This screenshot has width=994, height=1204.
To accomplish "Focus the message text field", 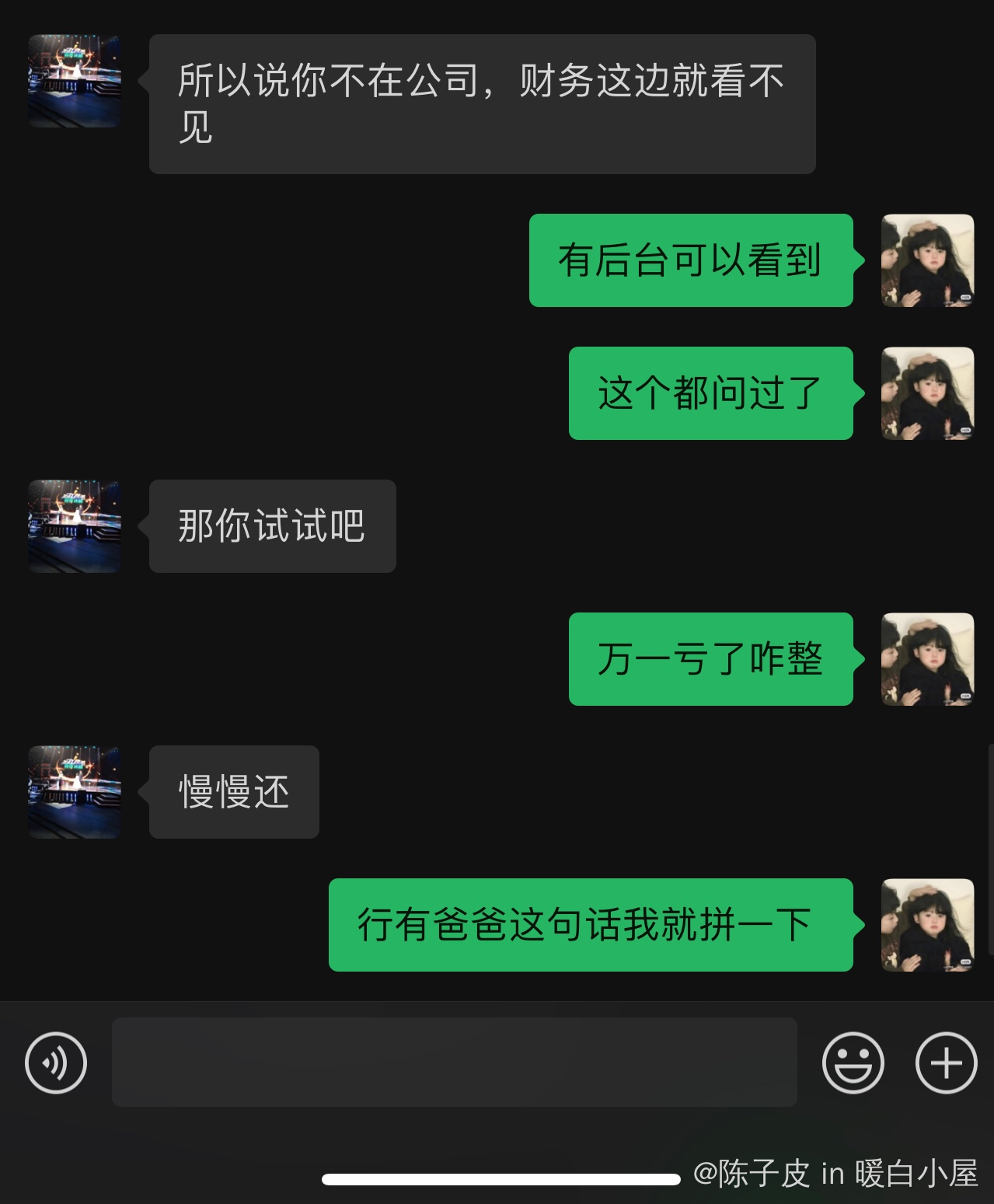I will coord(454,1062).
